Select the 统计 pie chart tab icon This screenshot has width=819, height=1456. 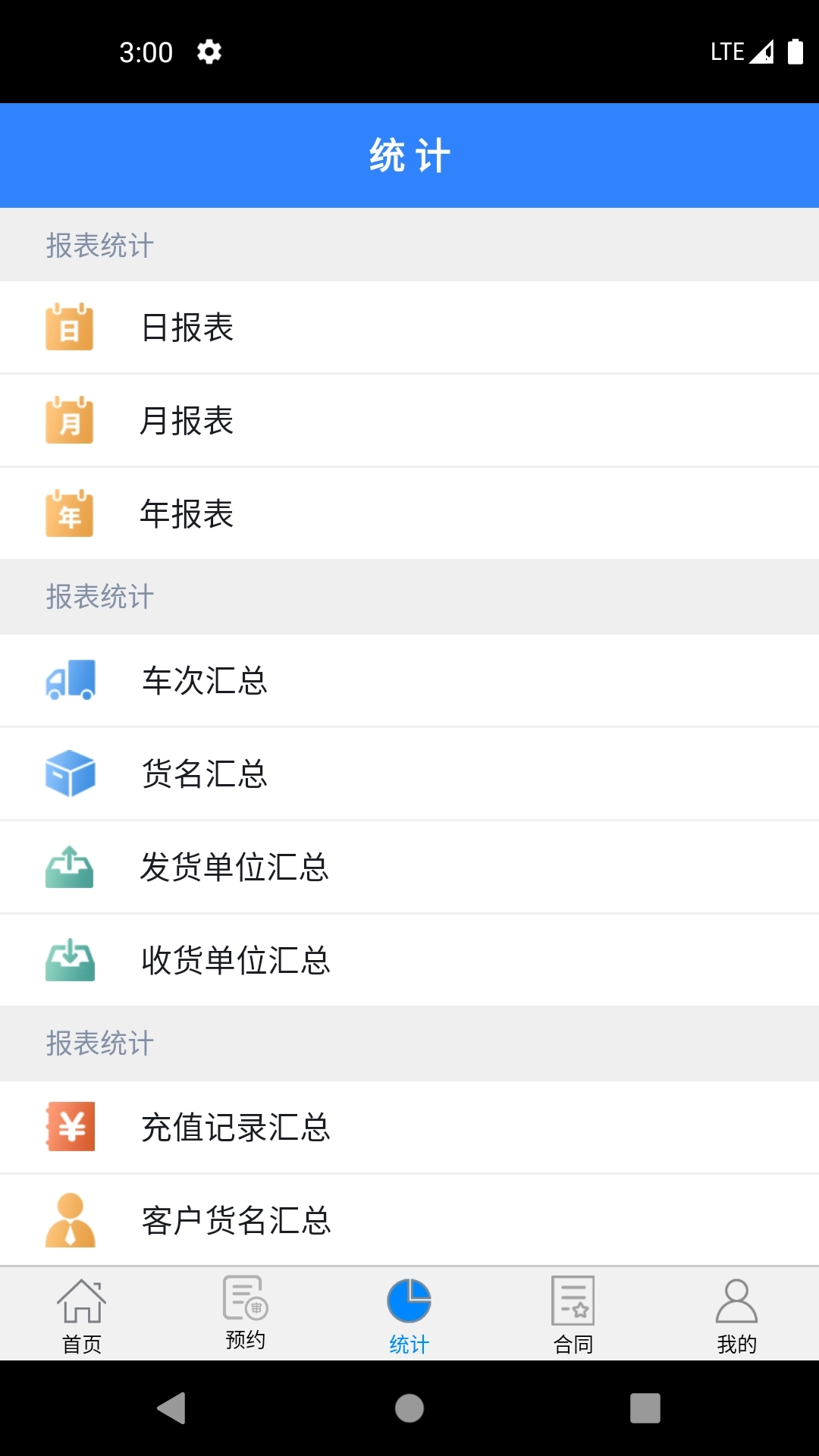[409, 1298]
